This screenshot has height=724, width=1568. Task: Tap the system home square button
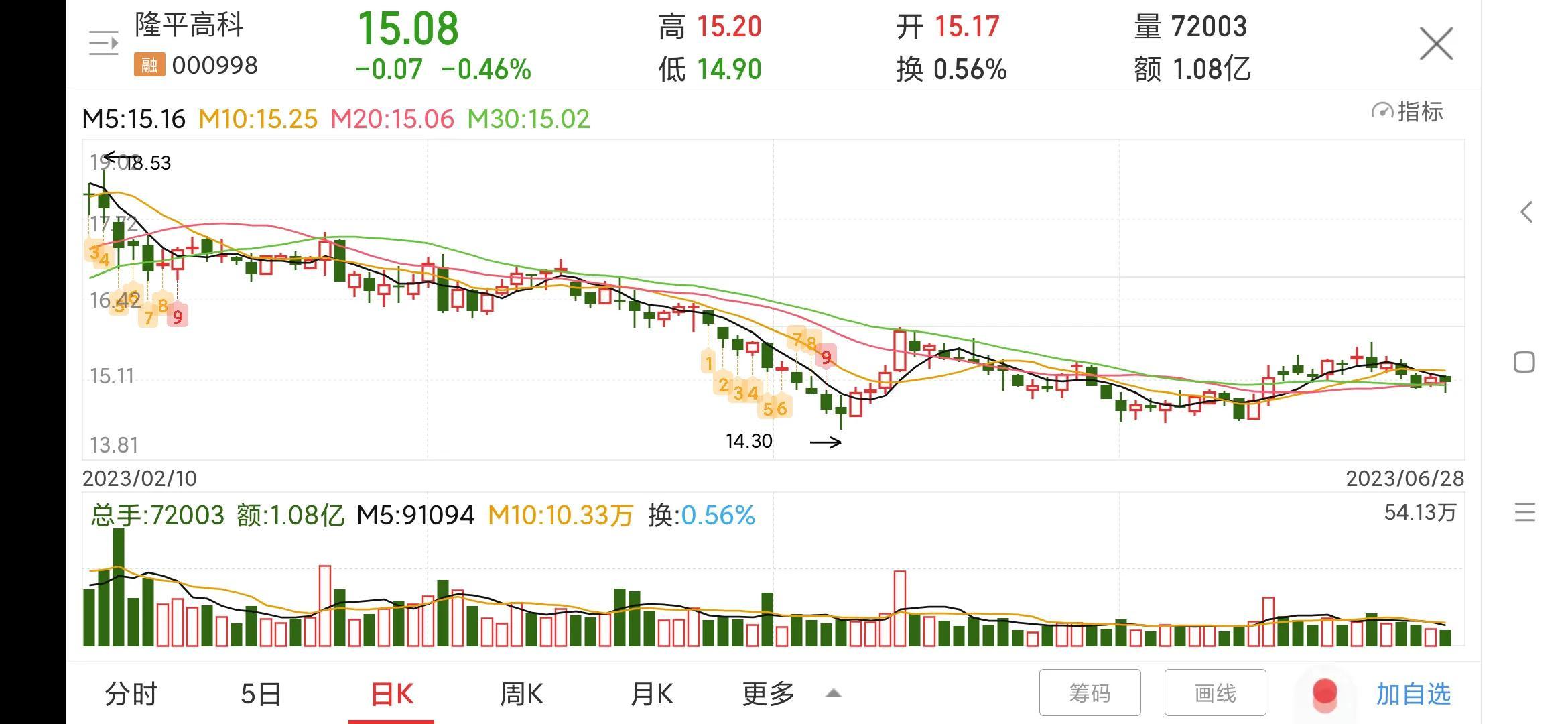pyautogui.click(x=1524, y=363)
